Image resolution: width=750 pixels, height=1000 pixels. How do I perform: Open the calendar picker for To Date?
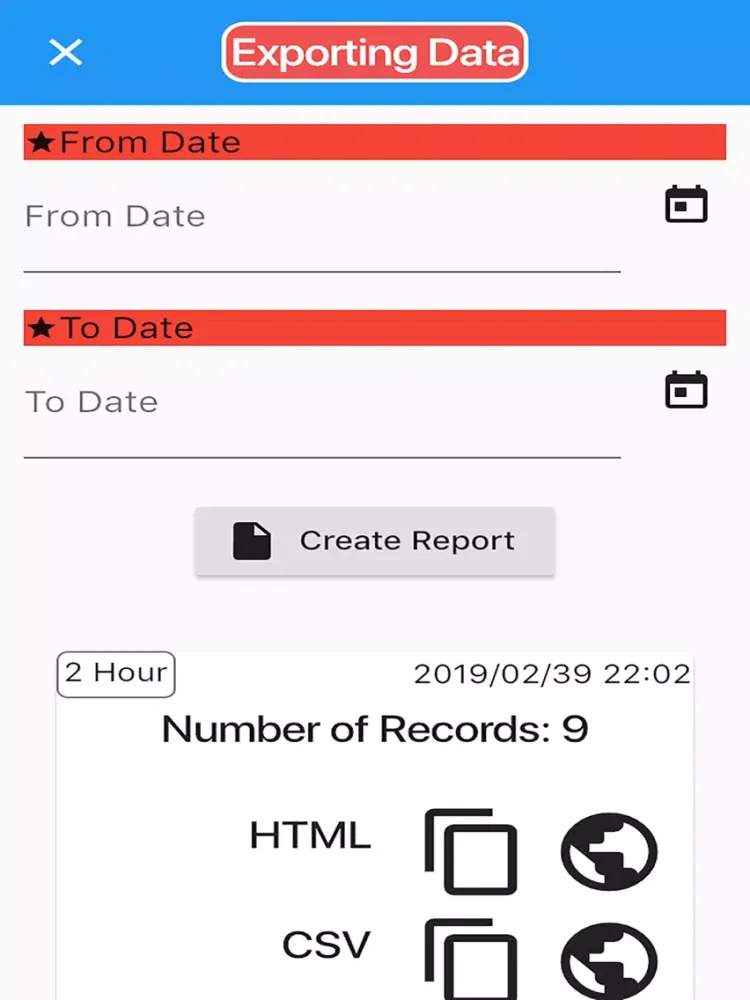[x=686, y=390]
